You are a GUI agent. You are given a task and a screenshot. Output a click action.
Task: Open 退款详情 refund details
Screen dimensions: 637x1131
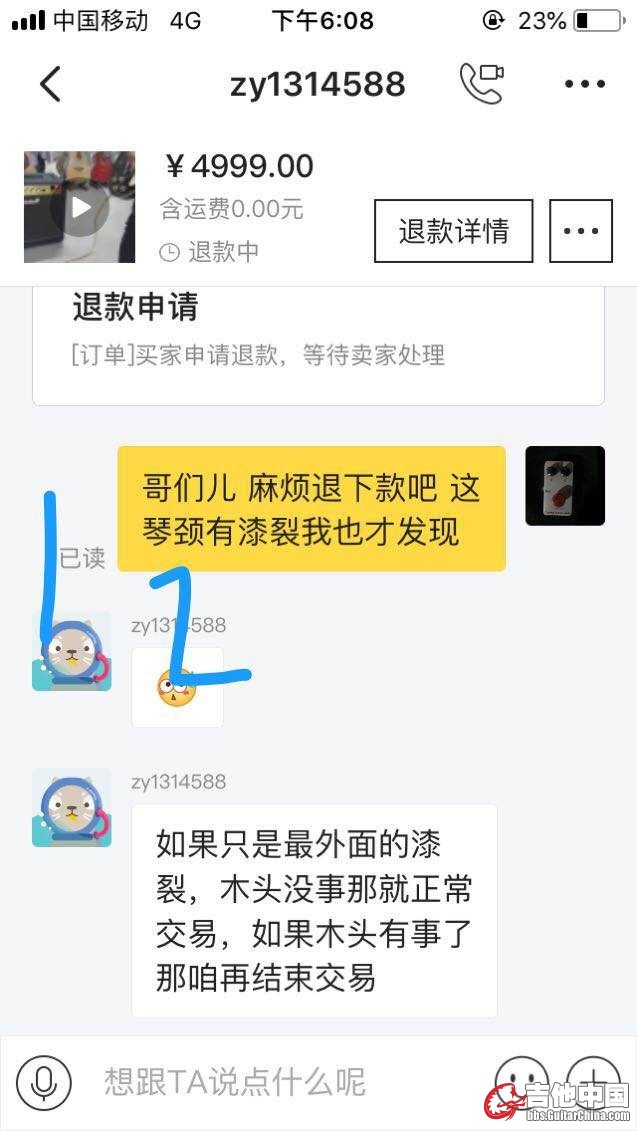(x=453, y=231)
